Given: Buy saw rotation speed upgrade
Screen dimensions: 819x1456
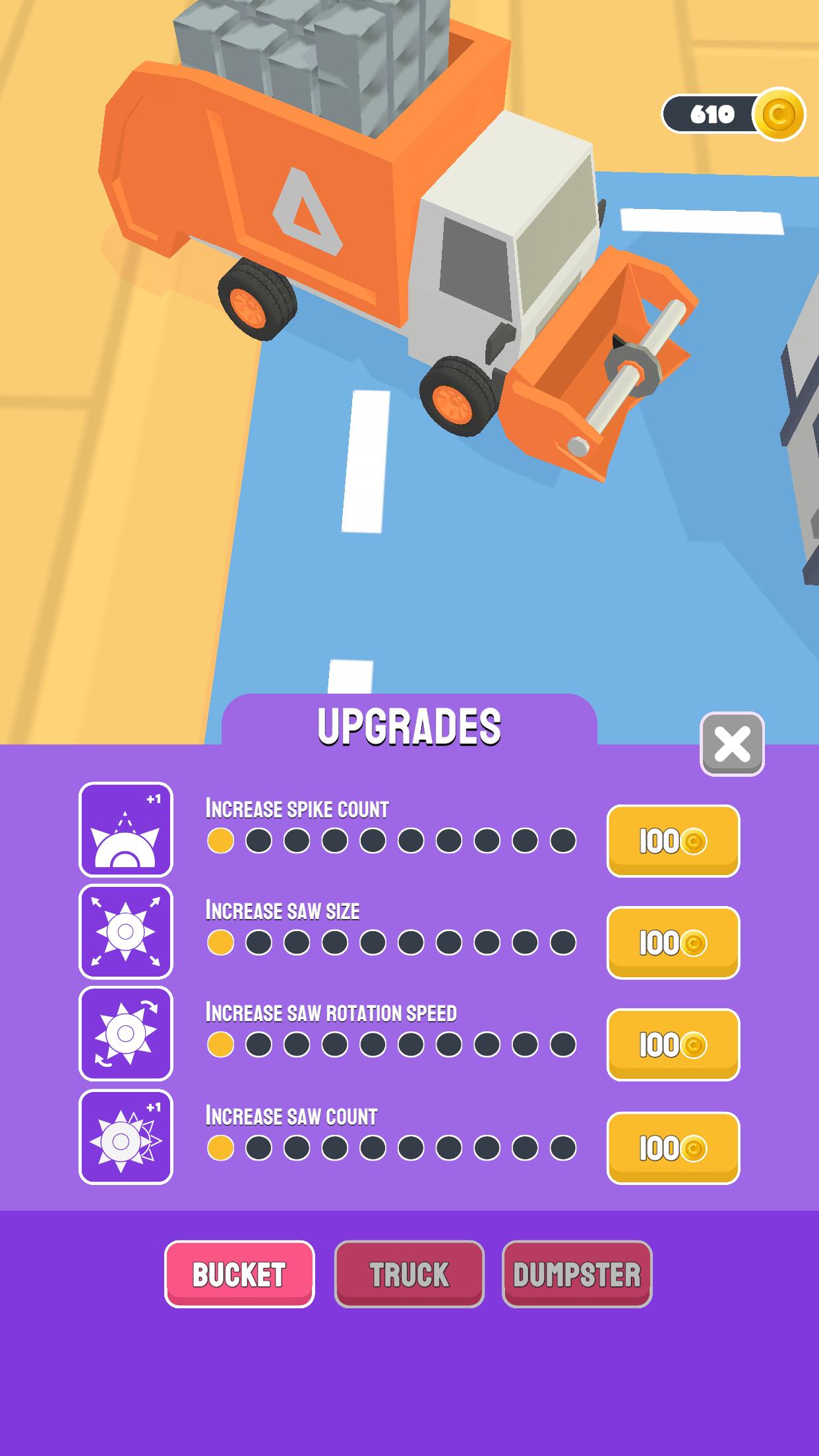Looking at the screenshot, I should pyautogui.click(x=673, y=1044).
